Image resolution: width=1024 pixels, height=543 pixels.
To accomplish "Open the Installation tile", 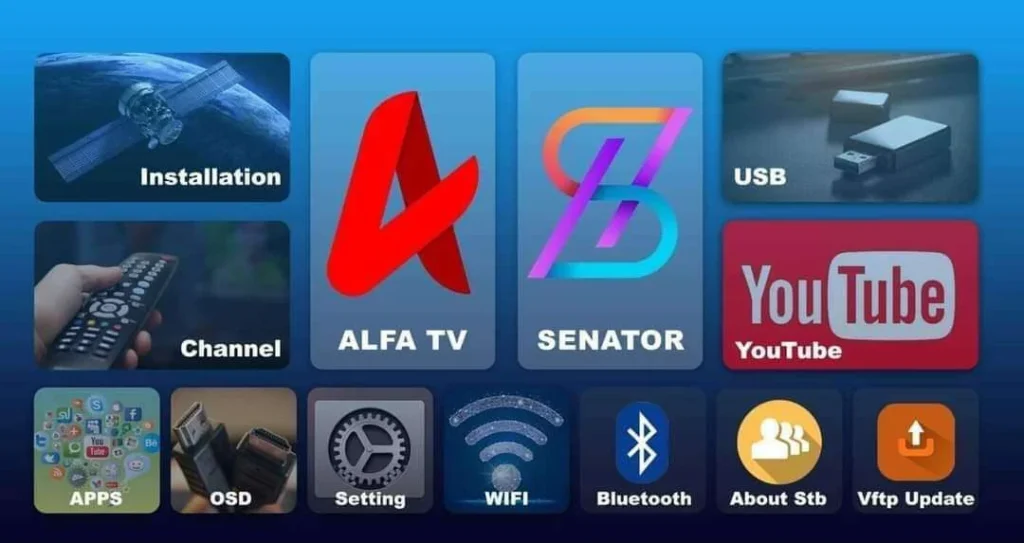I will point(162,127).
